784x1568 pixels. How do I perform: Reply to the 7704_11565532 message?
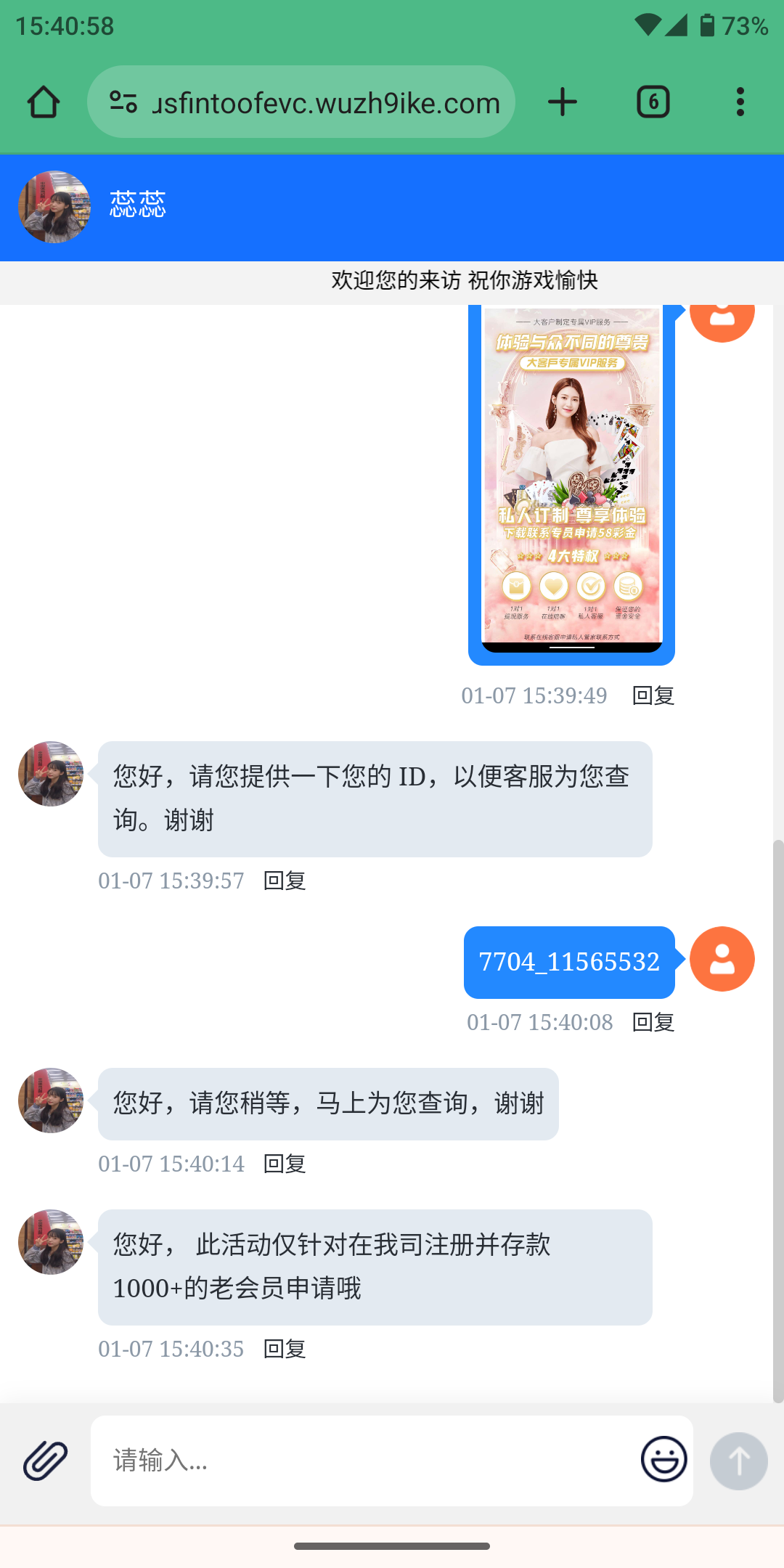coord(653,1022)
